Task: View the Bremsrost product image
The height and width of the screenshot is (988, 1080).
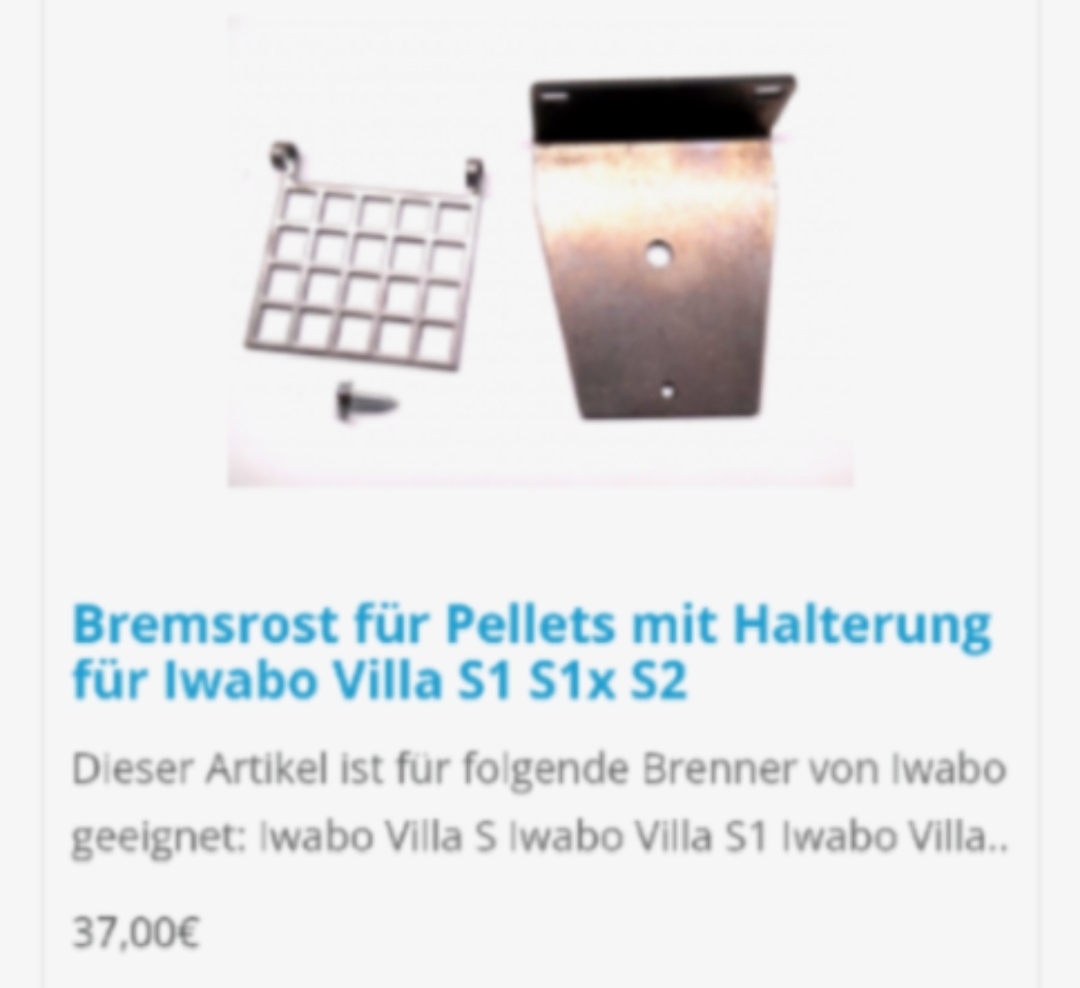Action: [540, 252]
